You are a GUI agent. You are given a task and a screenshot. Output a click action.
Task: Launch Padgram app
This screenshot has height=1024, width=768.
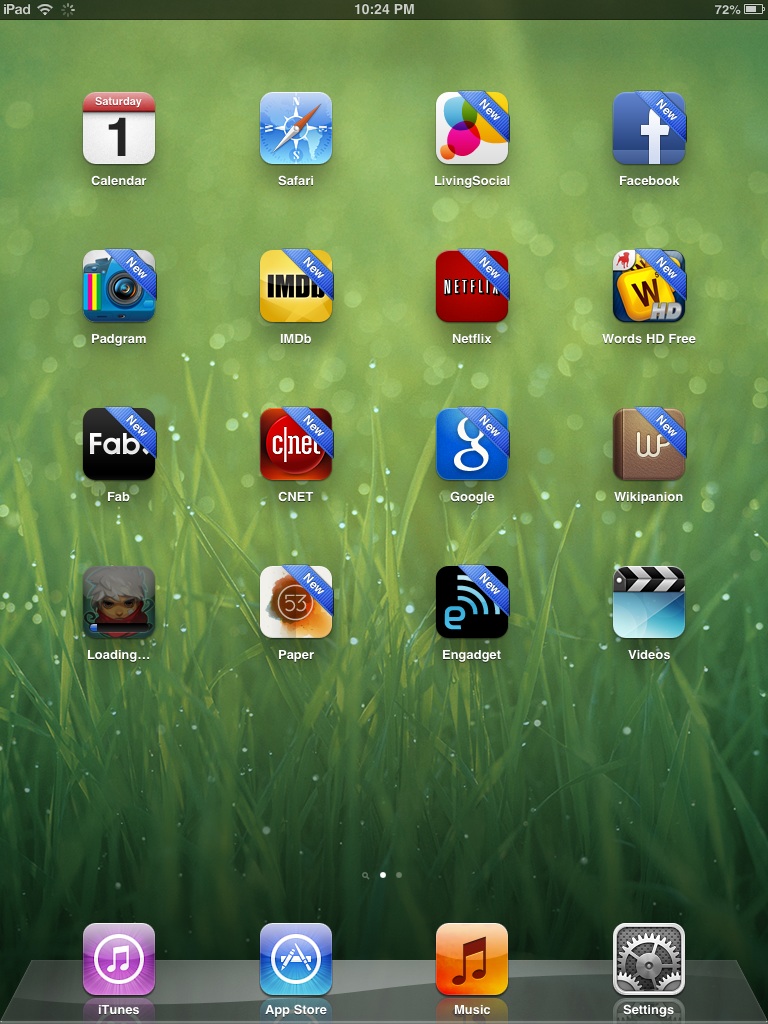pyautogui.click(x=119, y=286)
